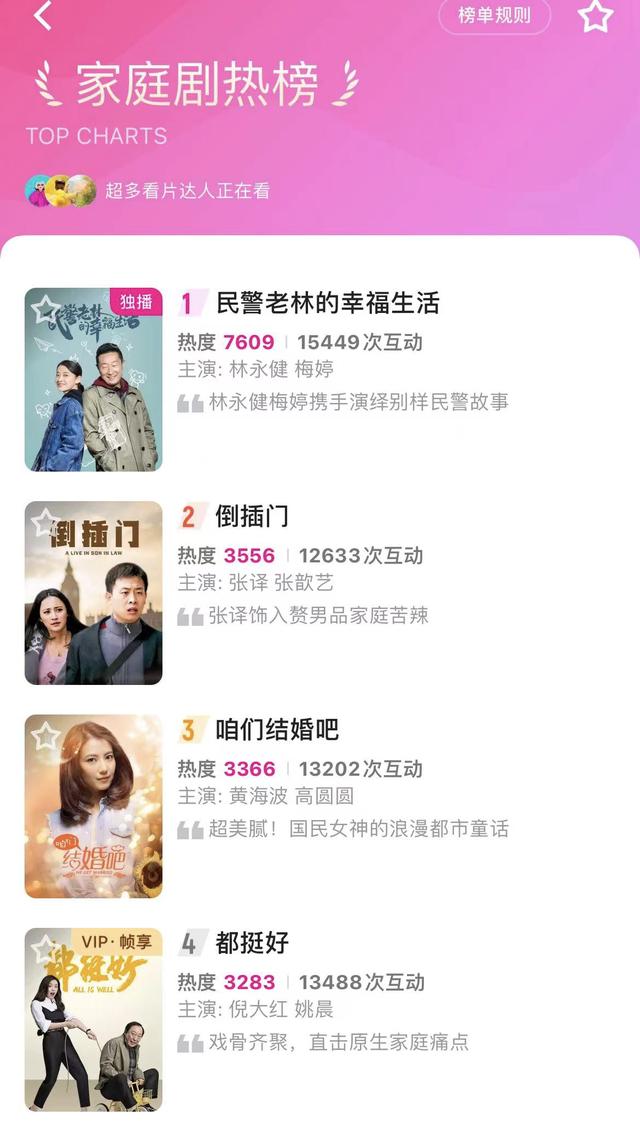Open the drama 咱们结婚吧
Screen dimensions: 640x1127
(x=277, y=730)
